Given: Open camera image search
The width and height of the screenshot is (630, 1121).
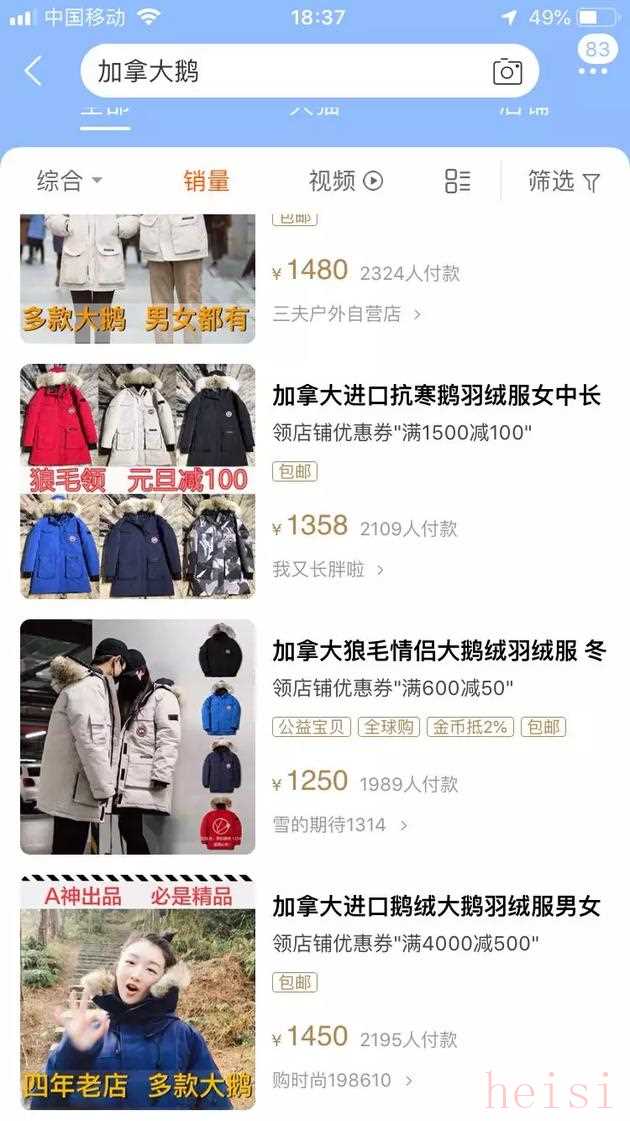Looking at the screenshot, I should coord(507,71).
